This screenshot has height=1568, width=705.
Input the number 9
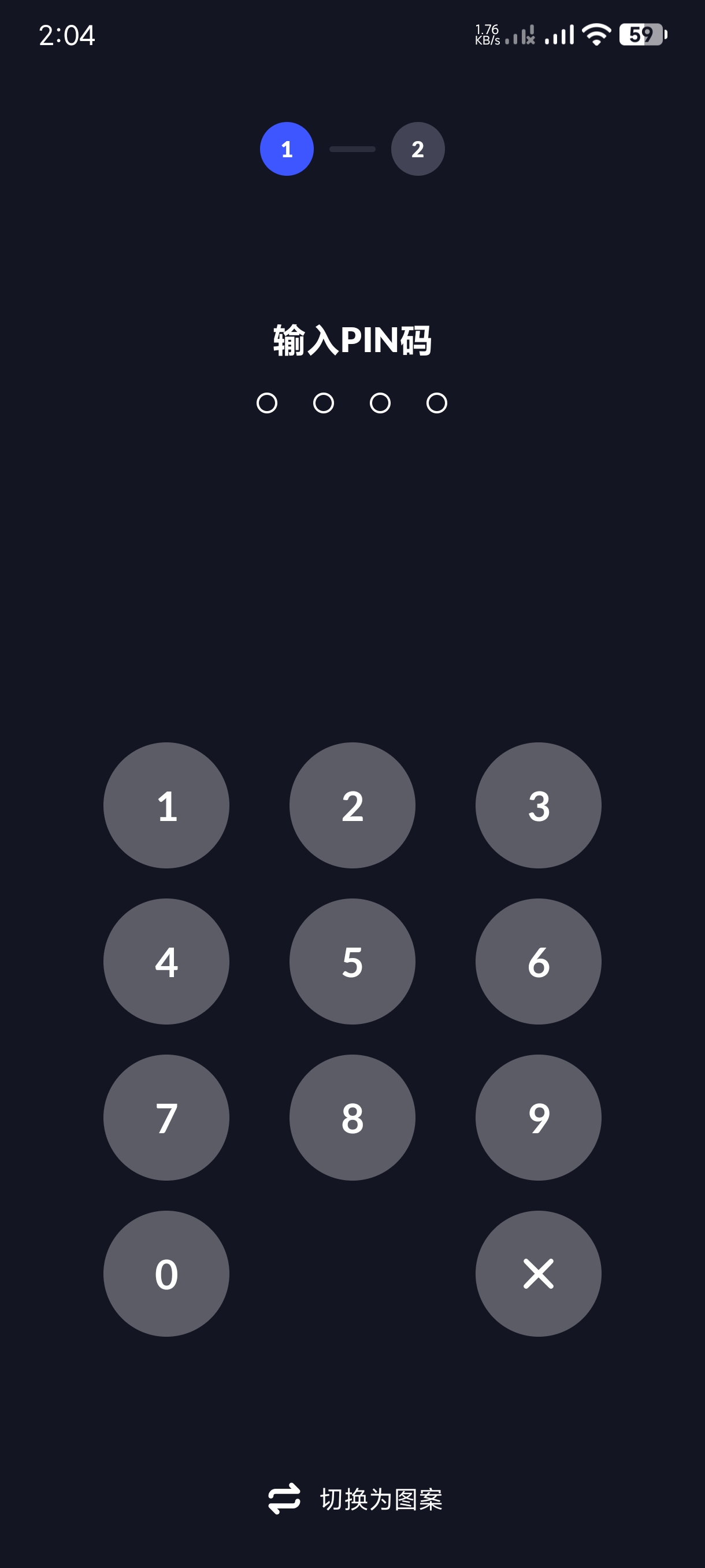[539, 1118]
